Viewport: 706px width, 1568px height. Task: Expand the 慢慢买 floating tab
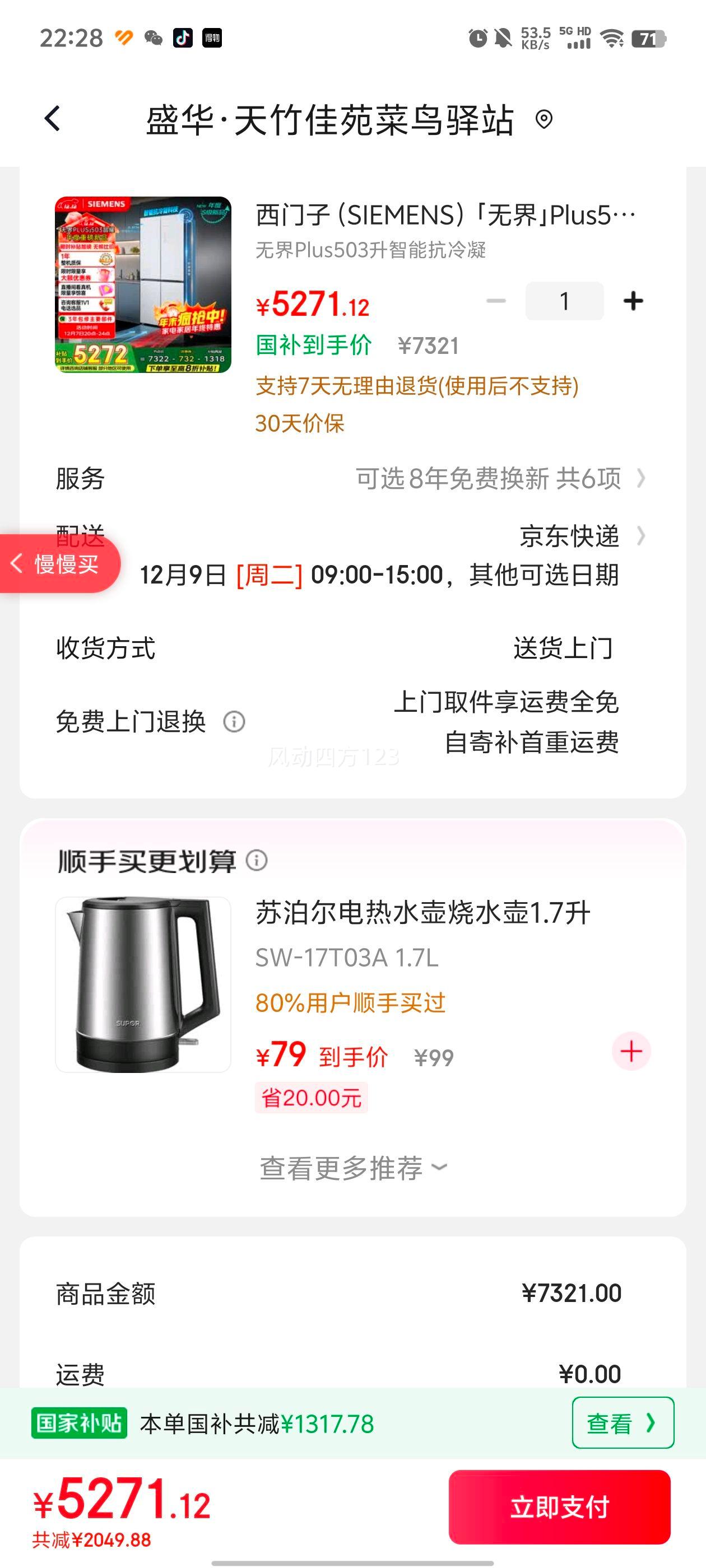click(x=59, y=564)
